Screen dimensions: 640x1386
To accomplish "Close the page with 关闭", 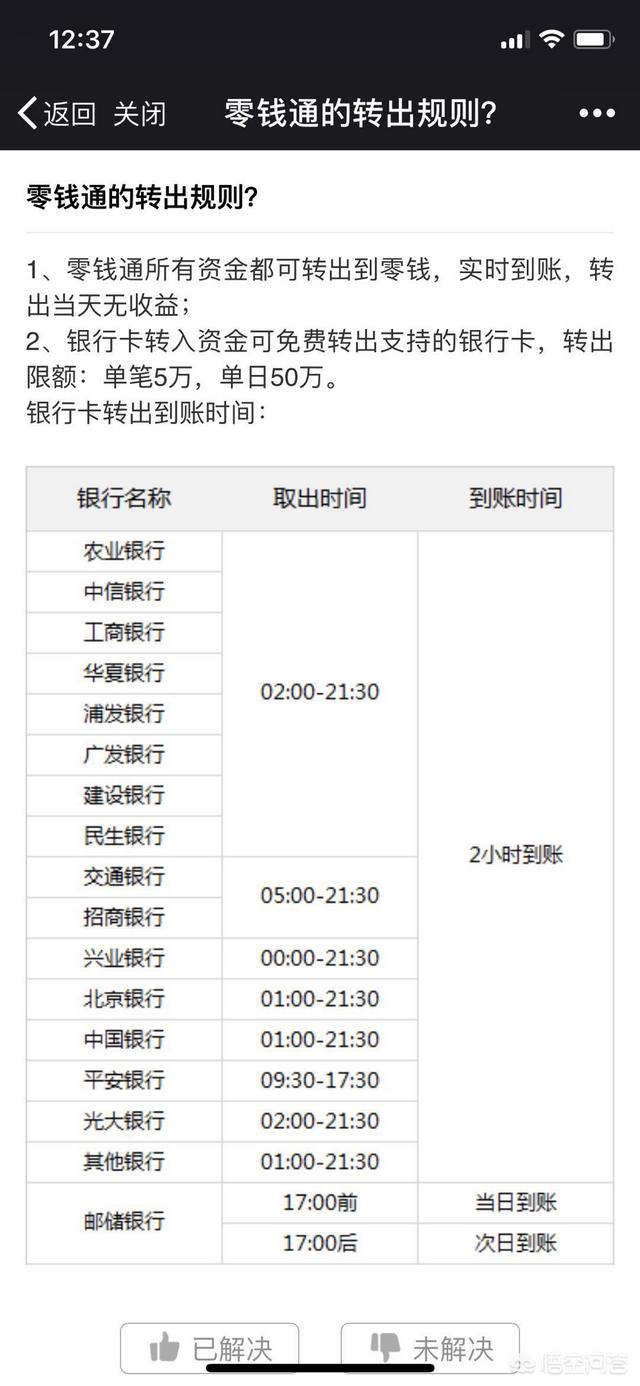I will point(139,113).
